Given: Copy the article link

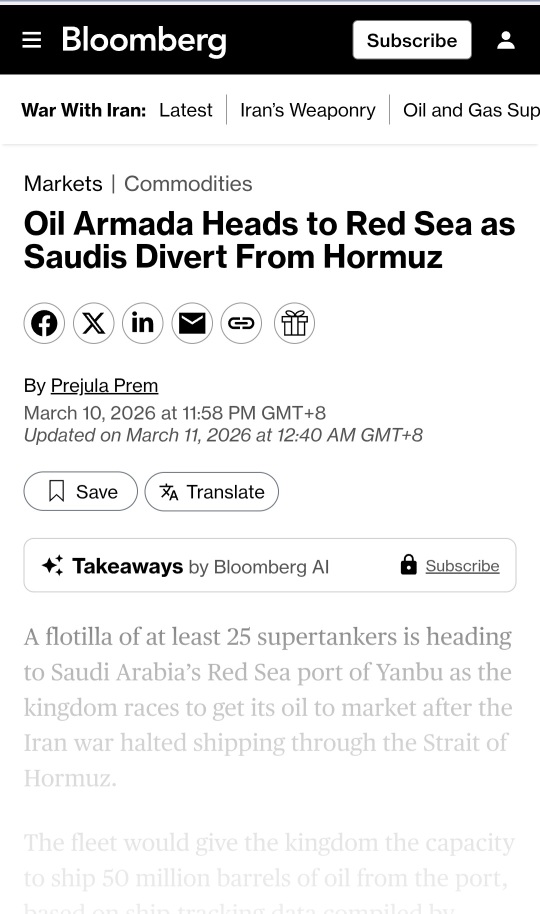Looking at the screenshot, I should [x=241, y=323].
